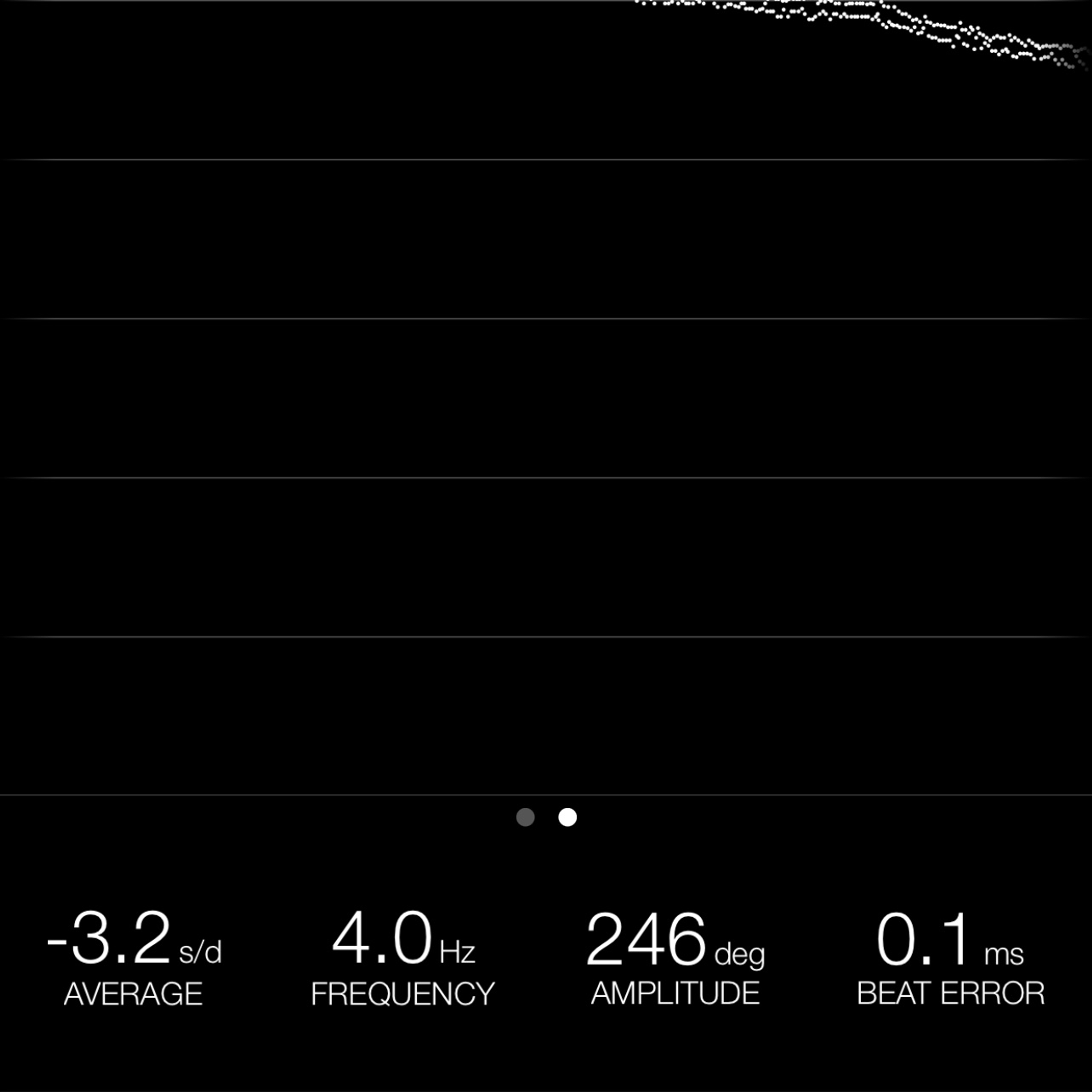The image size is (1092, 1092).
Task: Switch to the first page indicator dot
Action: [x=526, y=817]
